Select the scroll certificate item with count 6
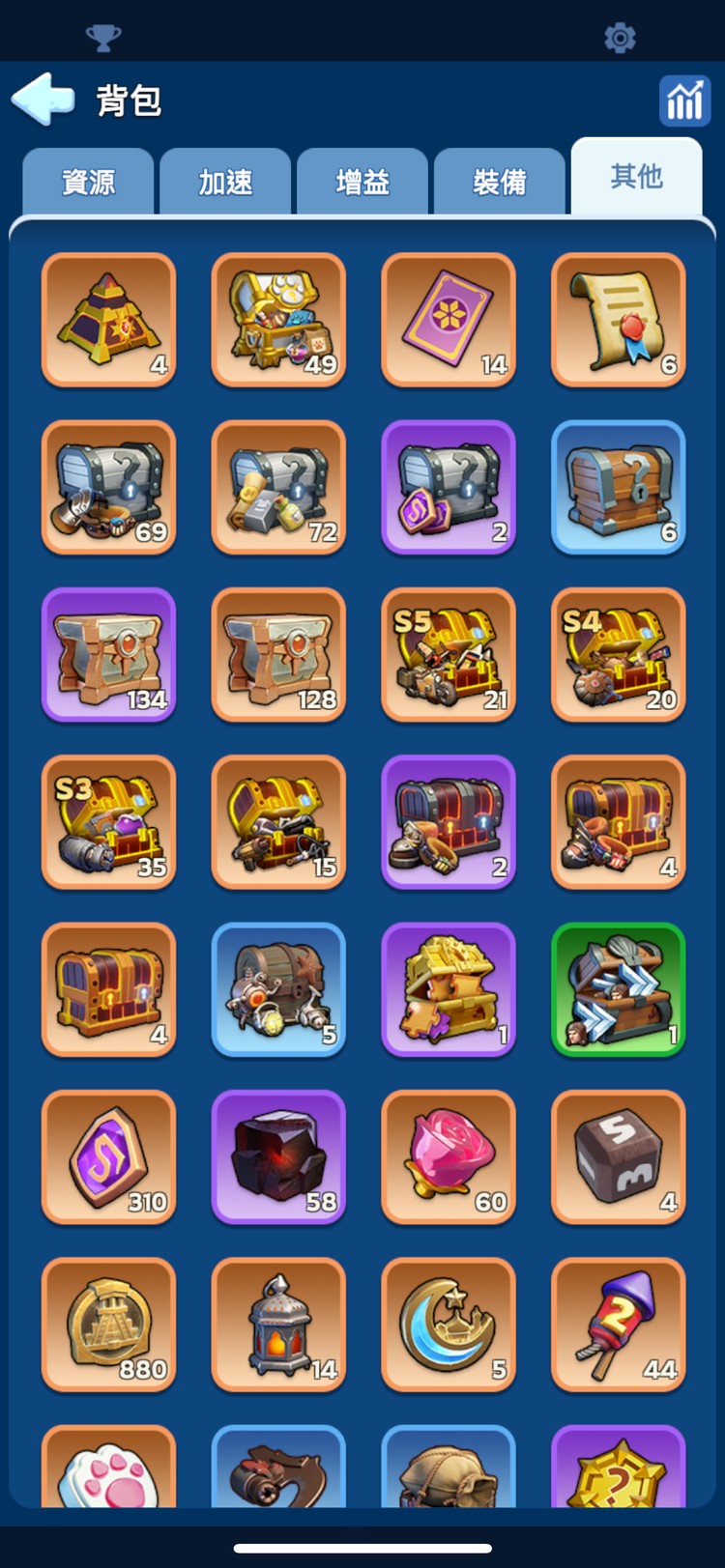Image resolution: width=725 pixels, height=1568 pixels. tap(619, 320)
